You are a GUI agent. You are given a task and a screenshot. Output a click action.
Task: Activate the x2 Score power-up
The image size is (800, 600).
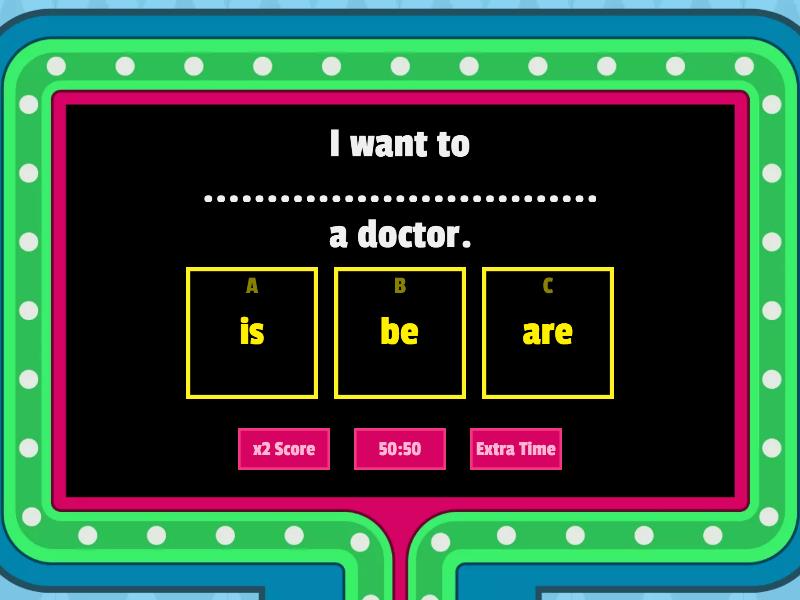pos(284,449)
